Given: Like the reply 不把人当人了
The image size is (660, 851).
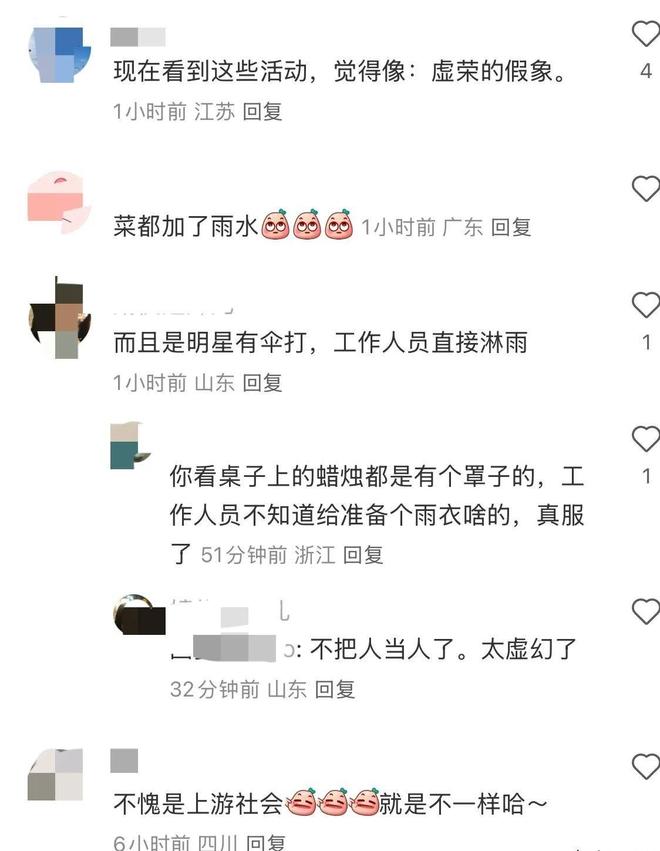Looking at the screenshot, I should click(x=646, y=611).
